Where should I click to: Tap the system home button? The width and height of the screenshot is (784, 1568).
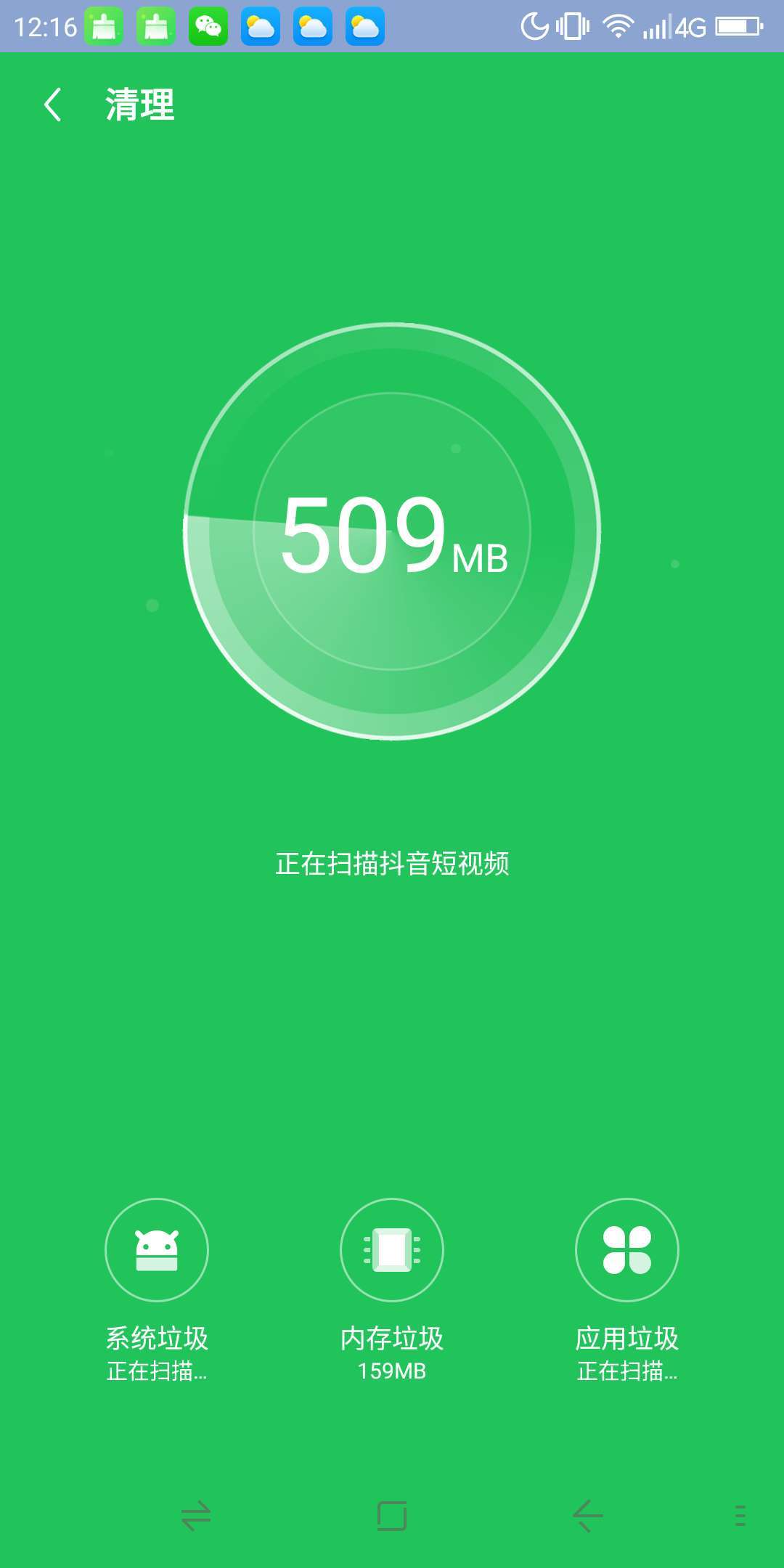[x=392, y=1516]
